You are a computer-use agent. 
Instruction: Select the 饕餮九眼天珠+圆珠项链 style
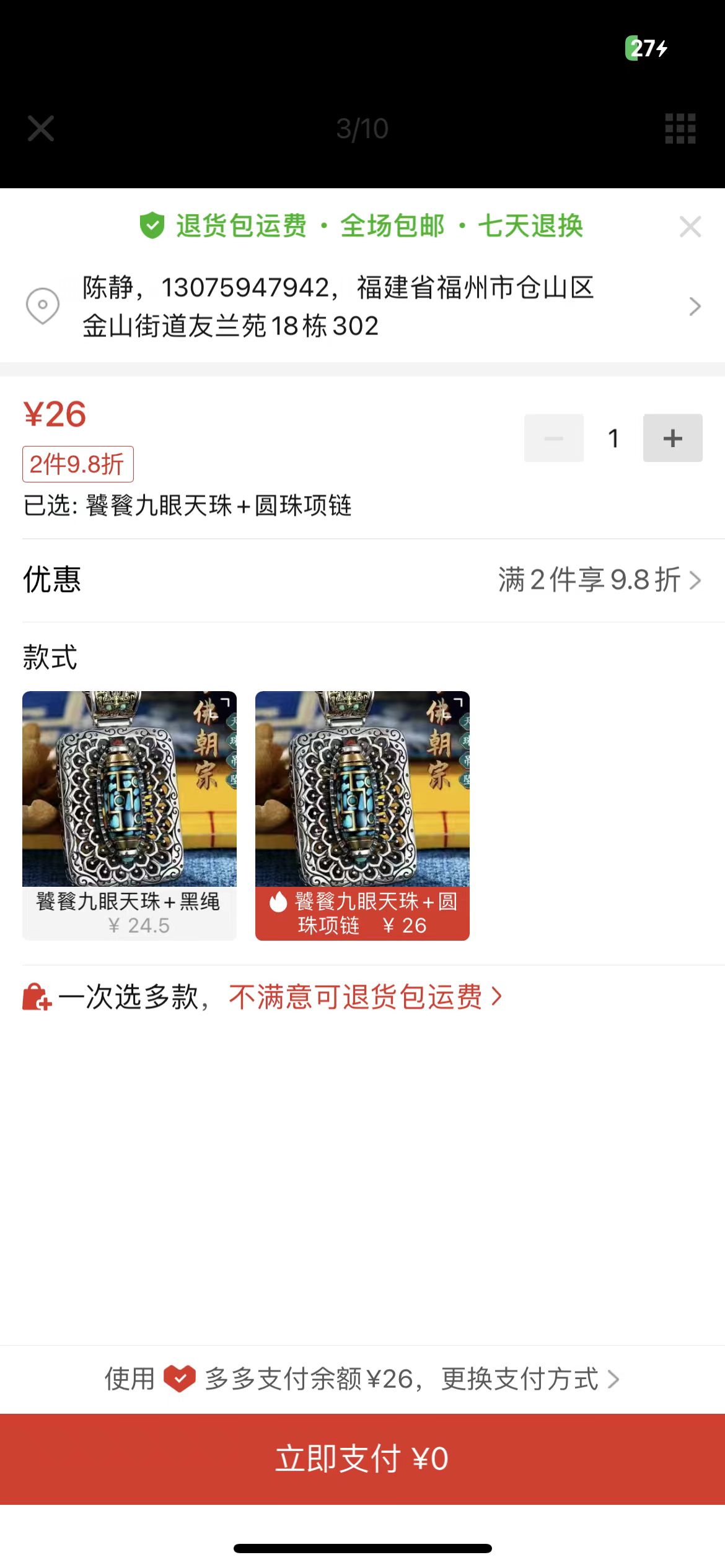point(362,816)
